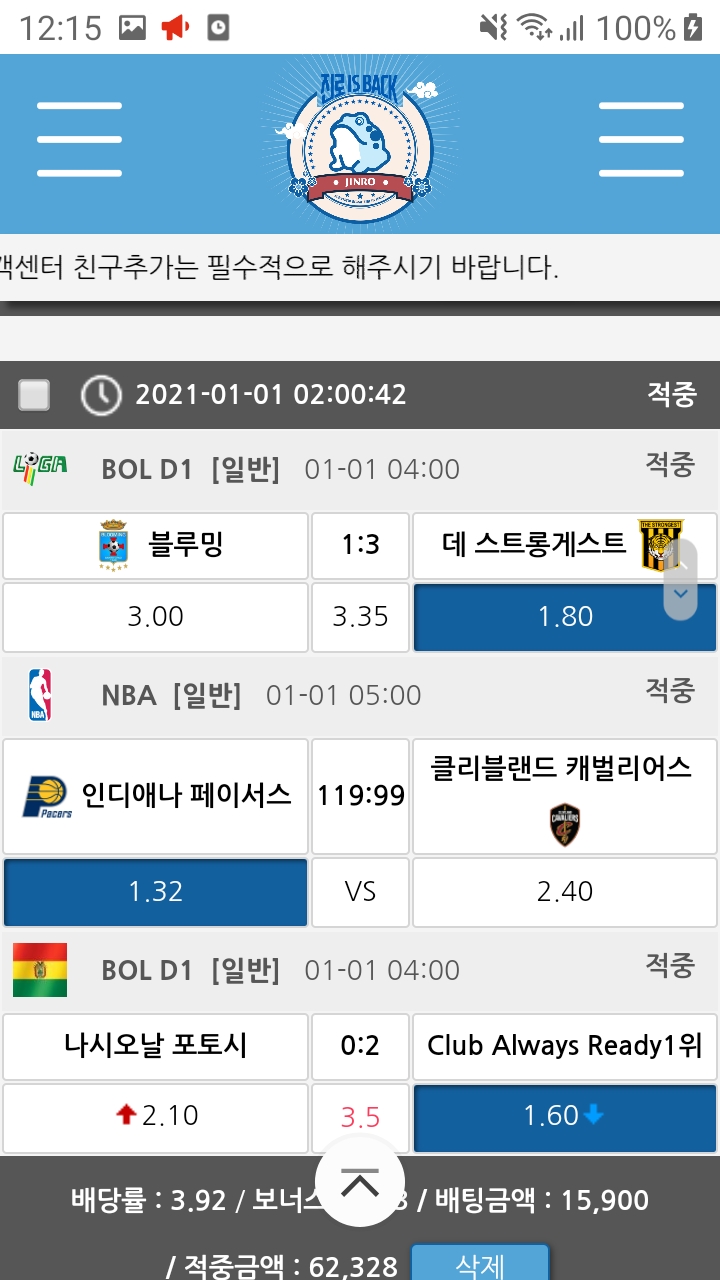Select the 3.35 draw odds
720x1280 pixels.
[360, 617]
